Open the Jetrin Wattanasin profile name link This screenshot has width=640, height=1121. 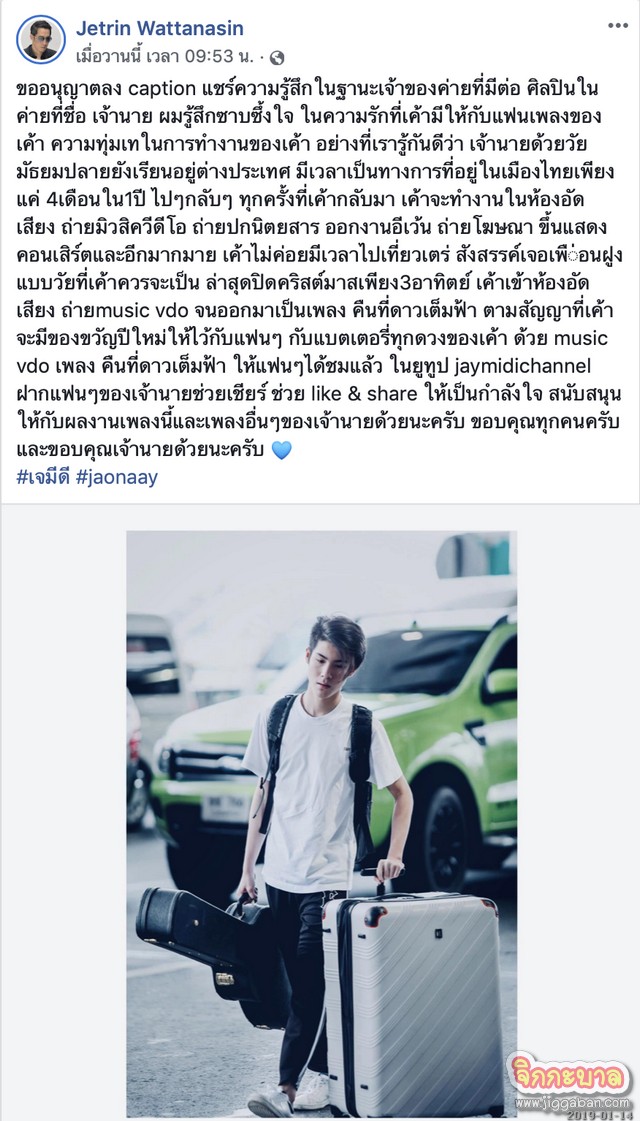click(x=159, y=28)
